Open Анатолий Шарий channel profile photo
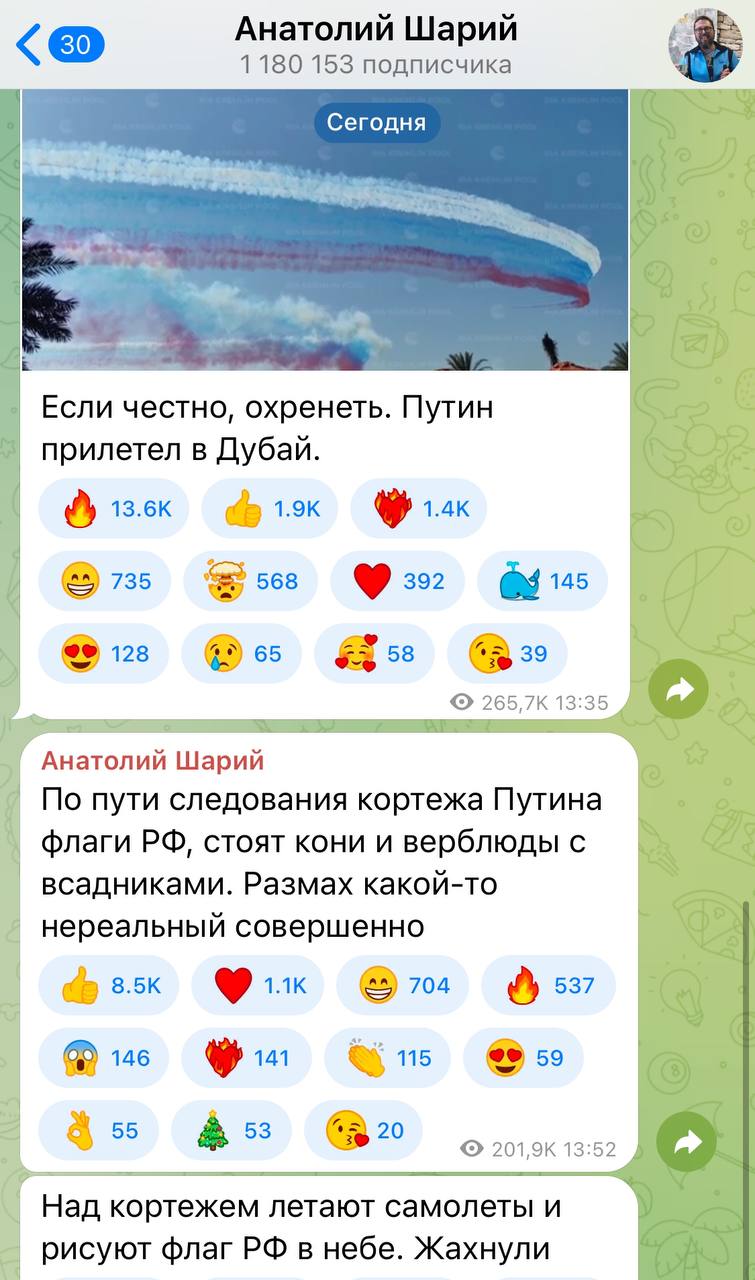 (x=706, y=45)
